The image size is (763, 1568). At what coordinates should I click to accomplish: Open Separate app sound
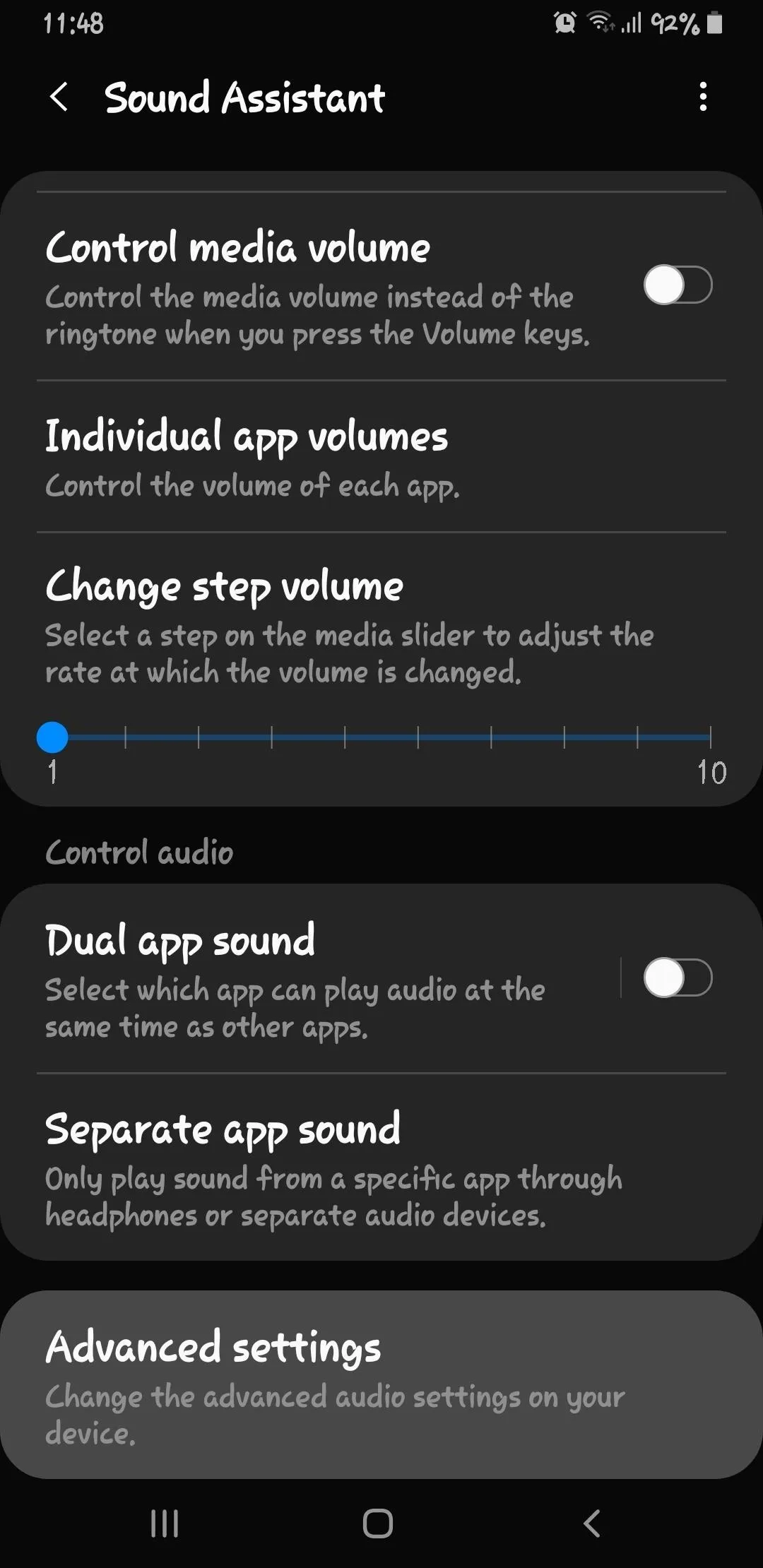[x=381, y=1168]
